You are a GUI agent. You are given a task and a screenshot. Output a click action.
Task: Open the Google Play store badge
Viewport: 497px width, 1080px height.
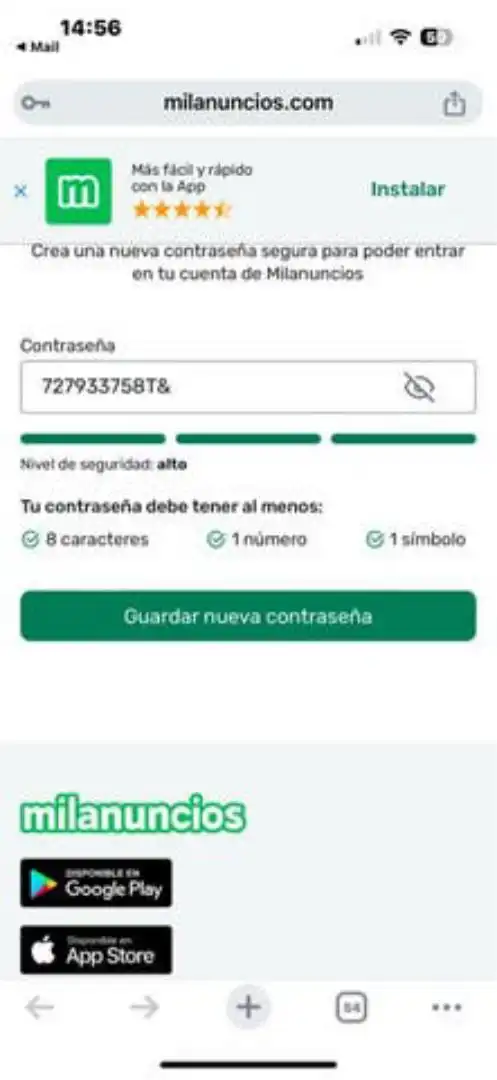tap(96, 882)
